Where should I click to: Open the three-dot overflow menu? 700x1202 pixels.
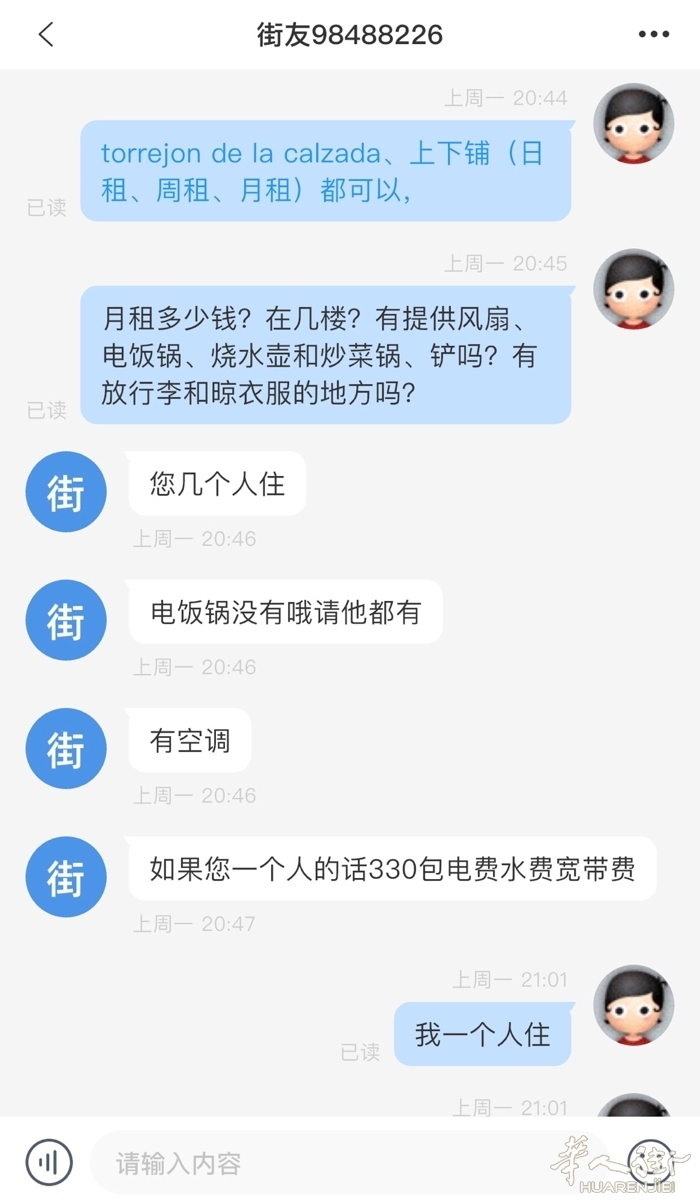pyautogui.click(x=654, y=35)
